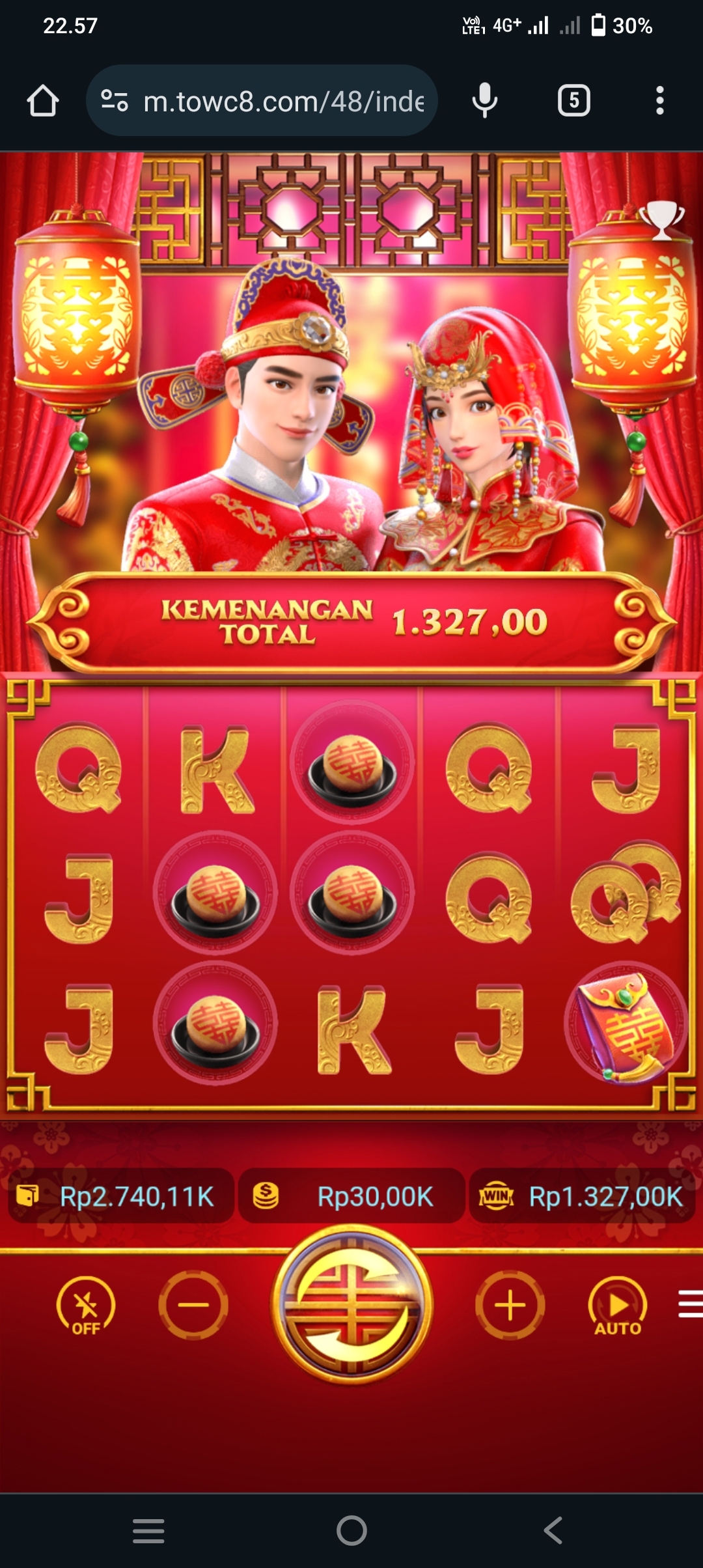Decrease the bet with the minus button
703x1568 pixels.
pos(193,1305)
